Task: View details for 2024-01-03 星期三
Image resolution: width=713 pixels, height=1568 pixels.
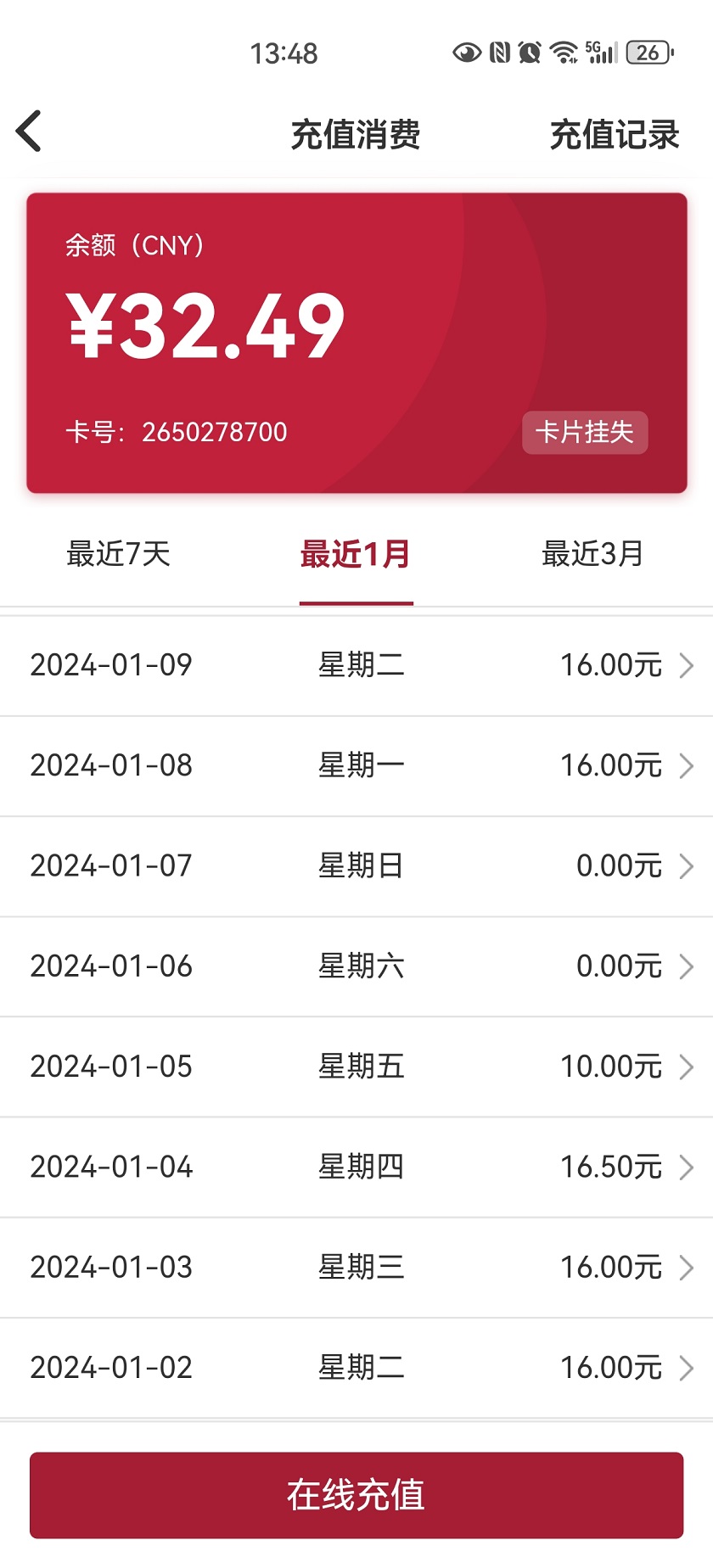Action: (356, 1268)
